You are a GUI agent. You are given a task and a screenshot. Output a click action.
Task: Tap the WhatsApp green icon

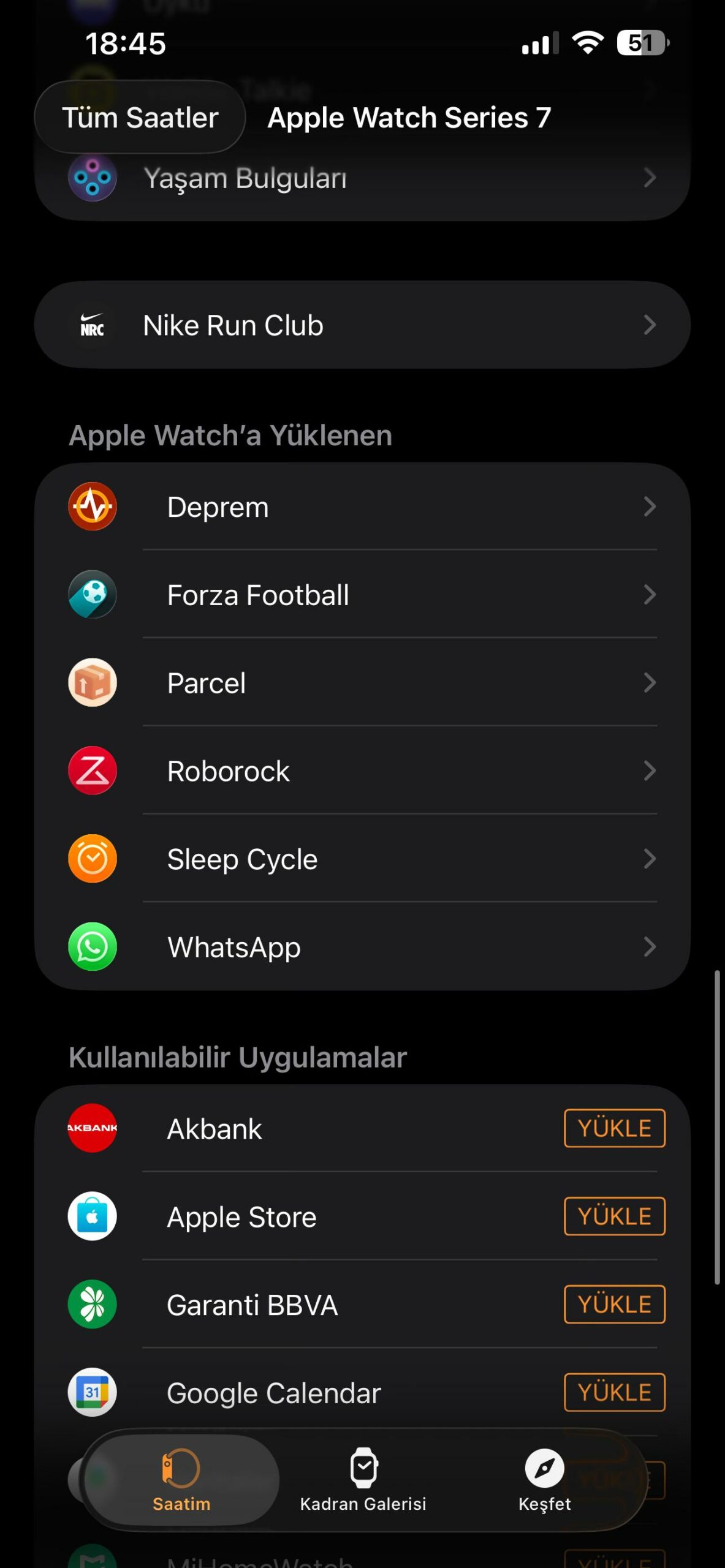click(92, 947)
